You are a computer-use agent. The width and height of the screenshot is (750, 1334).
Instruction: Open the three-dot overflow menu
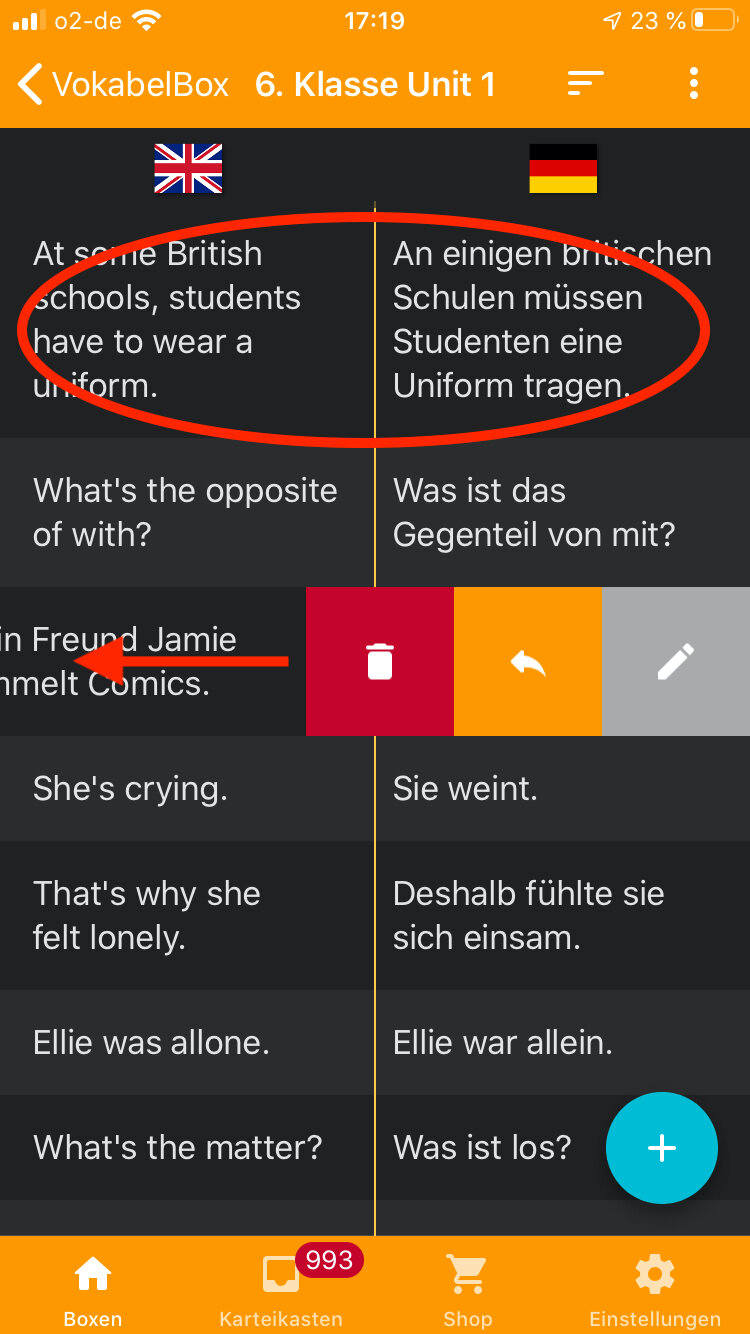(x=694, y=84)
